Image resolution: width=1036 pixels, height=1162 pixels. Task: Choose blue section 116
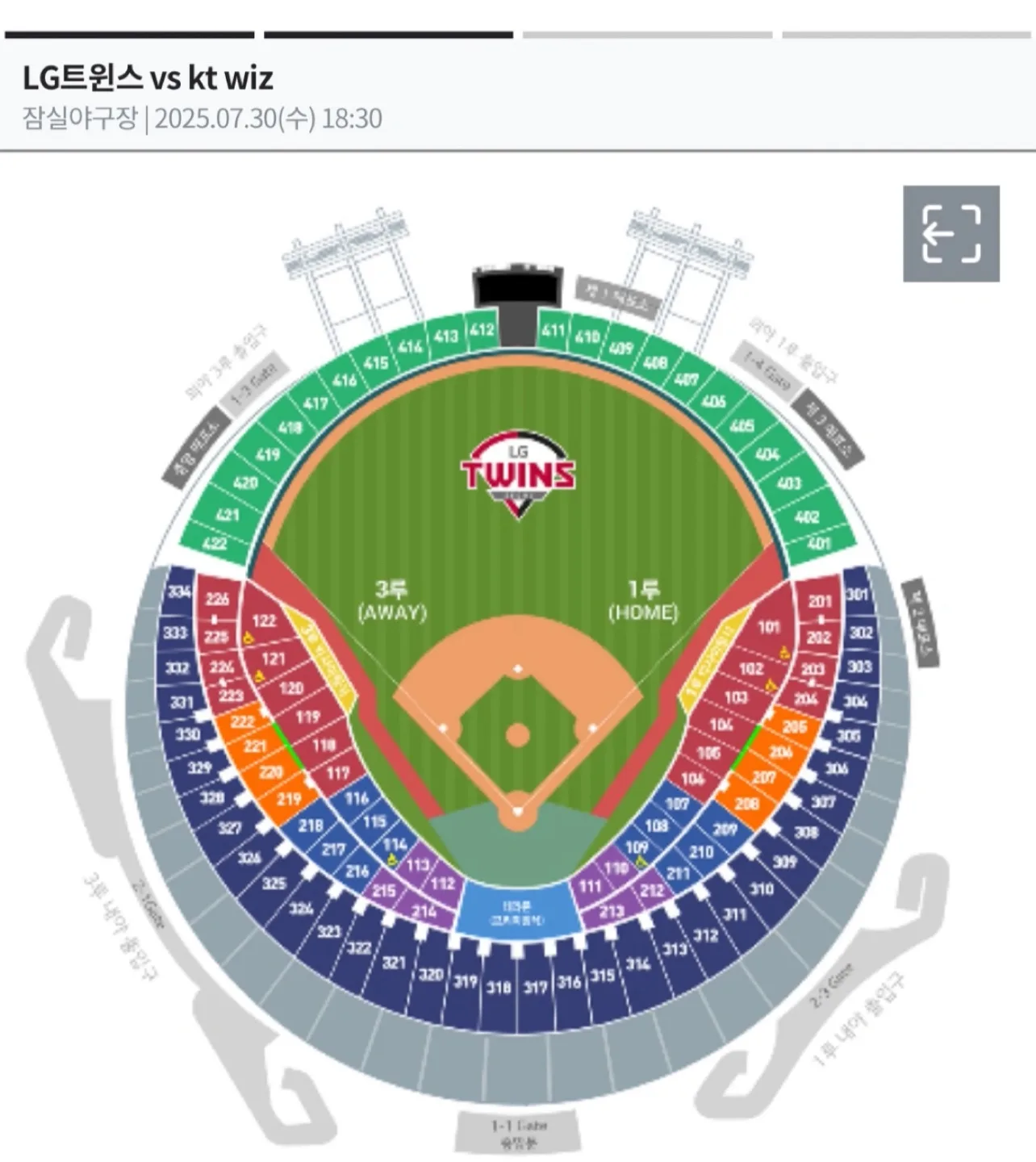point(357,798)
